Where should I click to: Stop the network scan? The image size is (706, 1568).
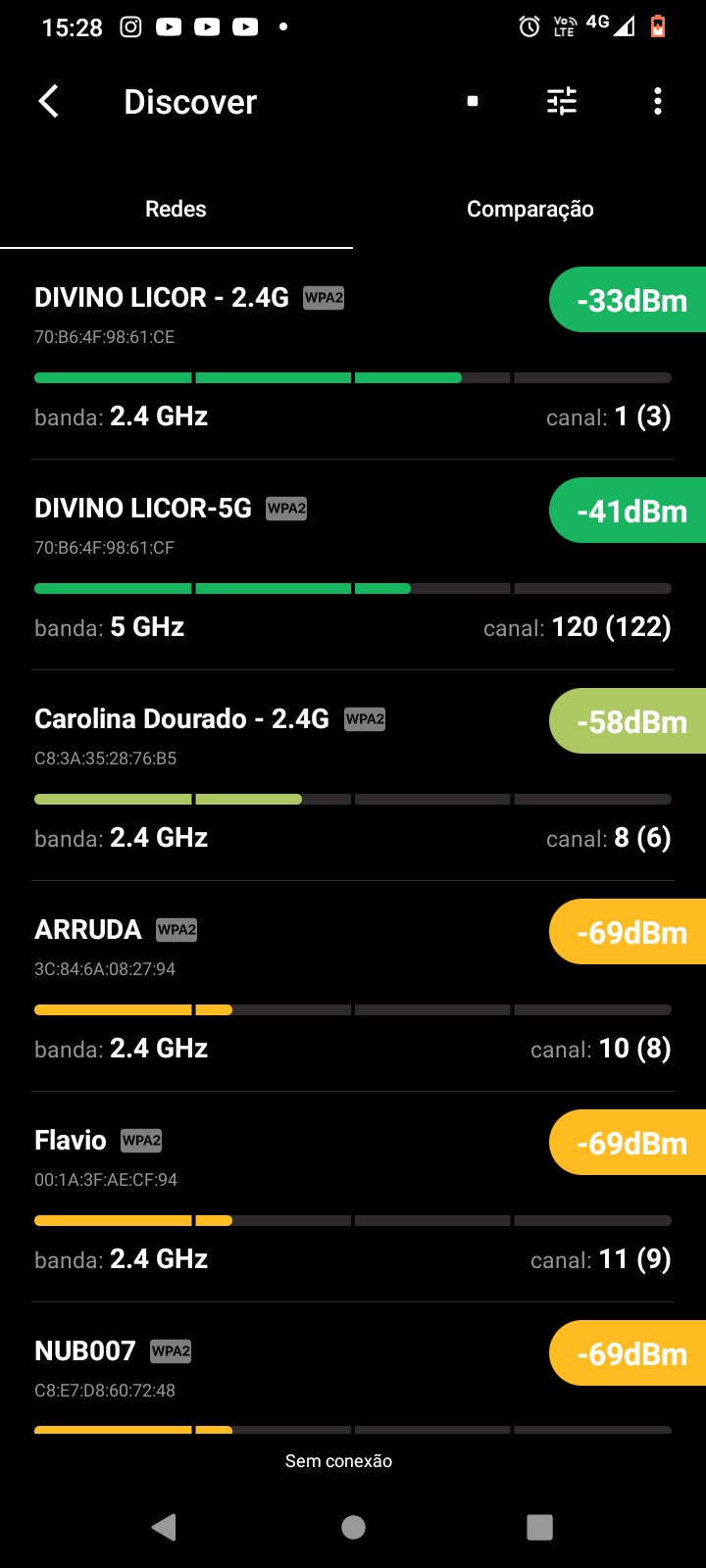[473, 101]
